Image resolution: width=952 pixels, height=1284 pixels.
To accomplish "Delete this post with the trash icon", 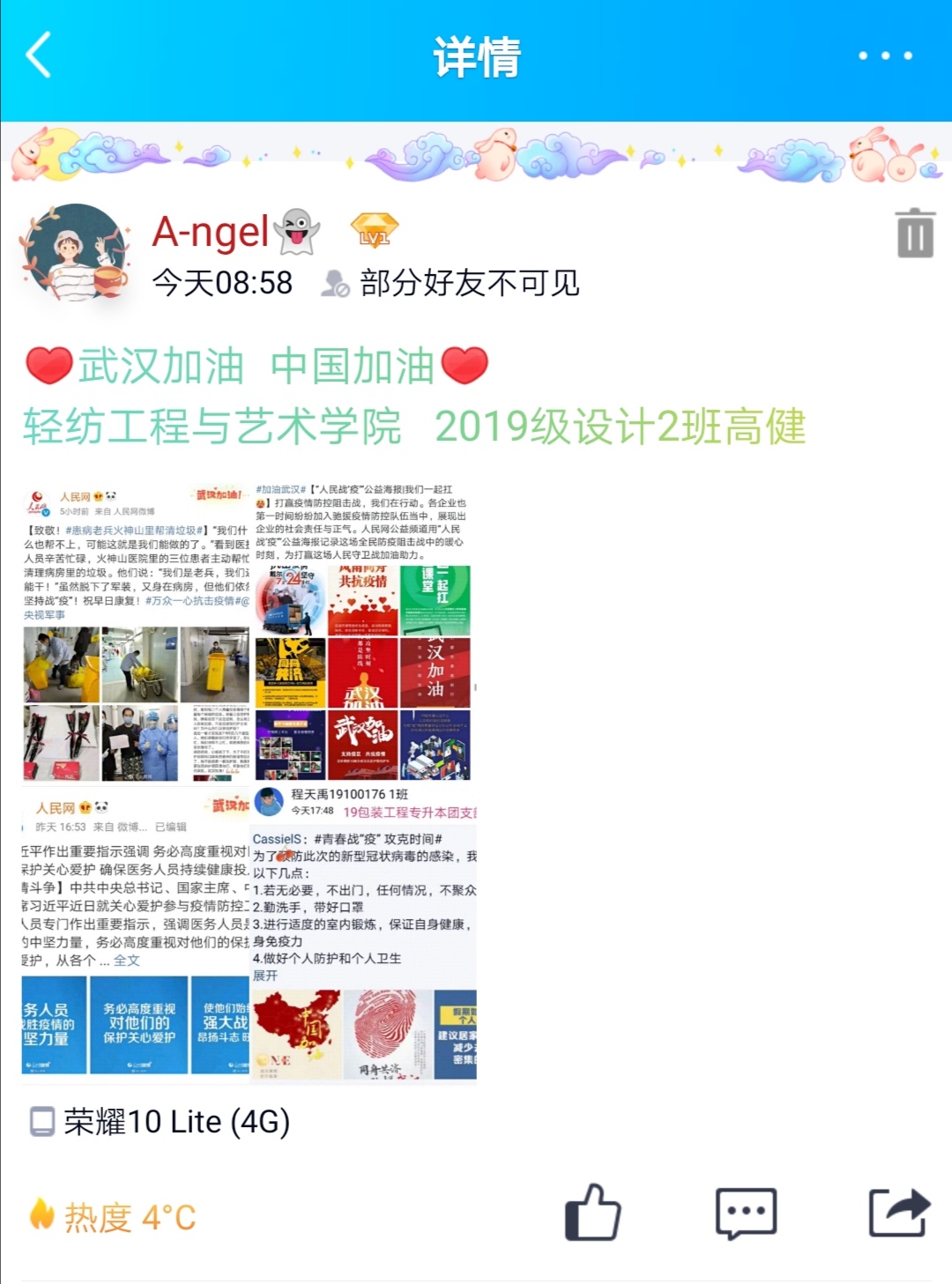I will point(915,234).
